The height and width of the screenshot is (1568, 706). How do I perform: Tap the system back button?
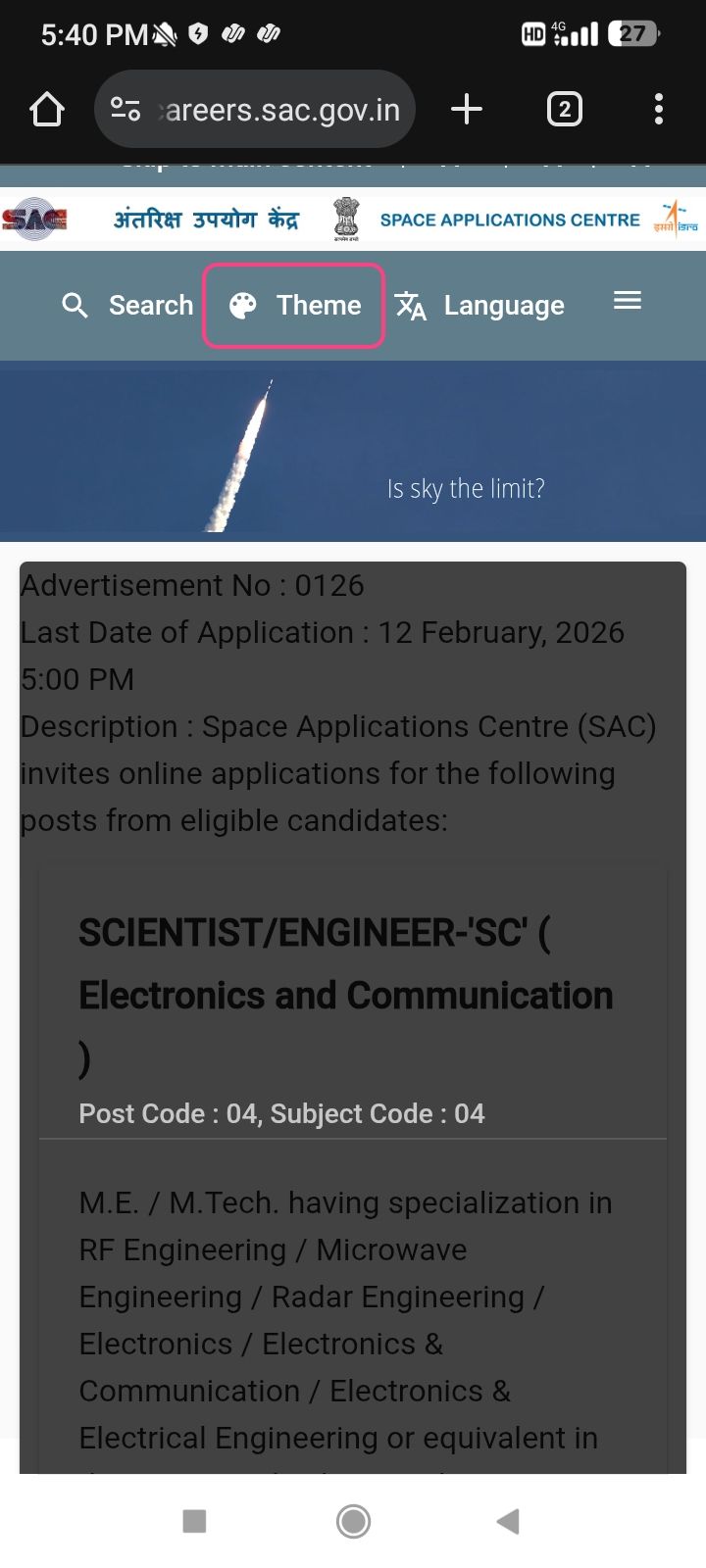pos(508,1521)
